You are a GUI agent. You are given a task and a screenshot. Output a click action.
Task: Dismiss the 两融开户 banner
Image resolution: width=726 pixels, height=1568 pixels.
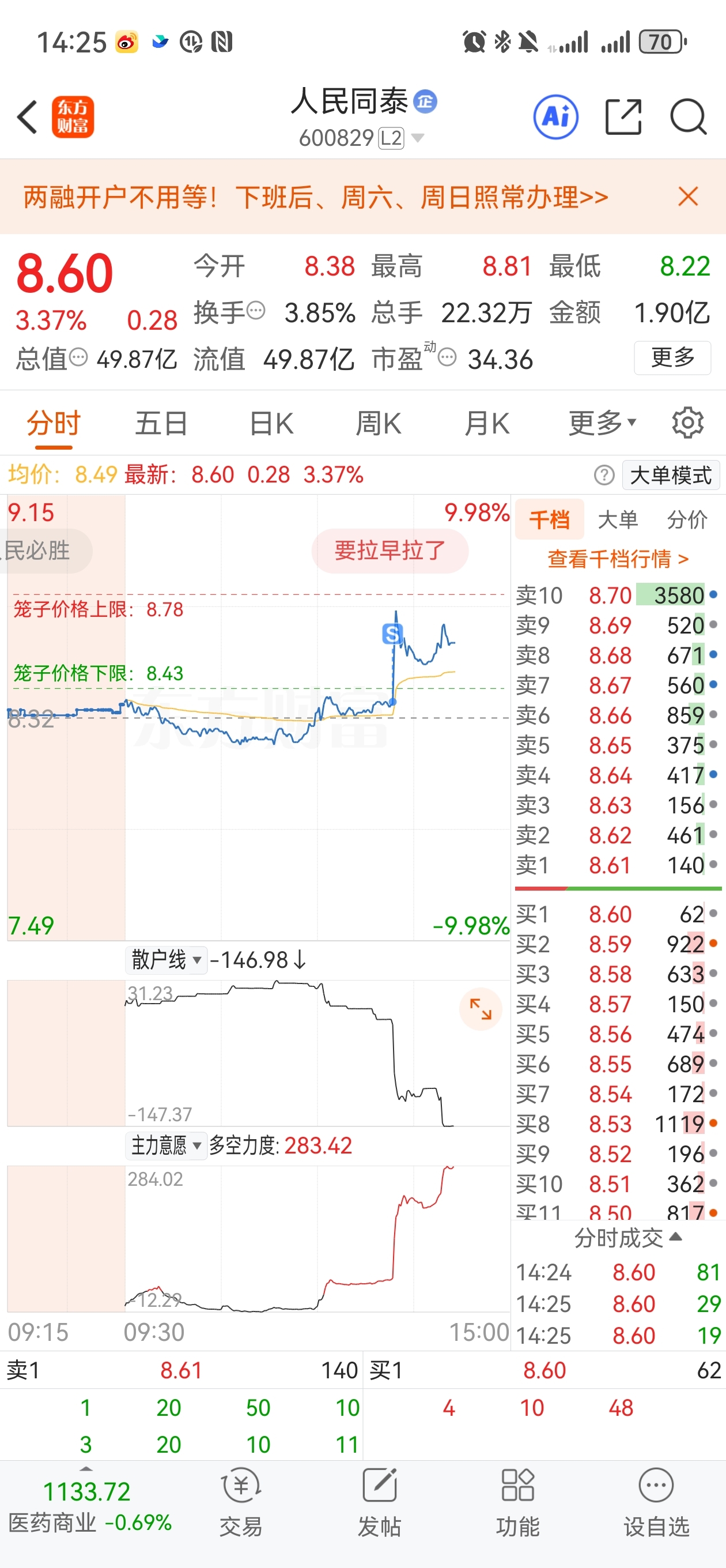pos(687,197)
